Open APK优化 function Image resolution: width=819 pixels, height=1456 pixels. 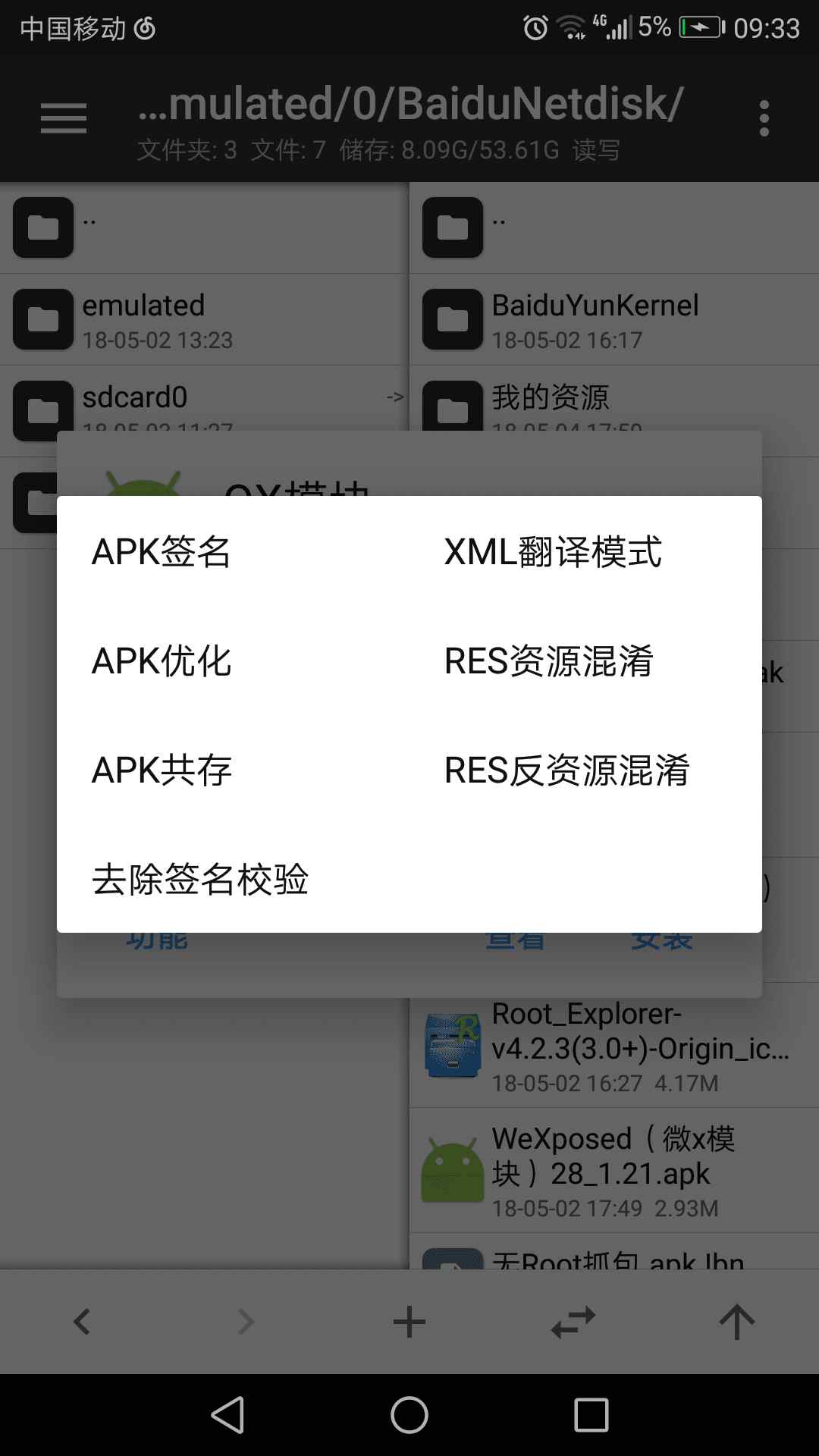pos(161,661)
